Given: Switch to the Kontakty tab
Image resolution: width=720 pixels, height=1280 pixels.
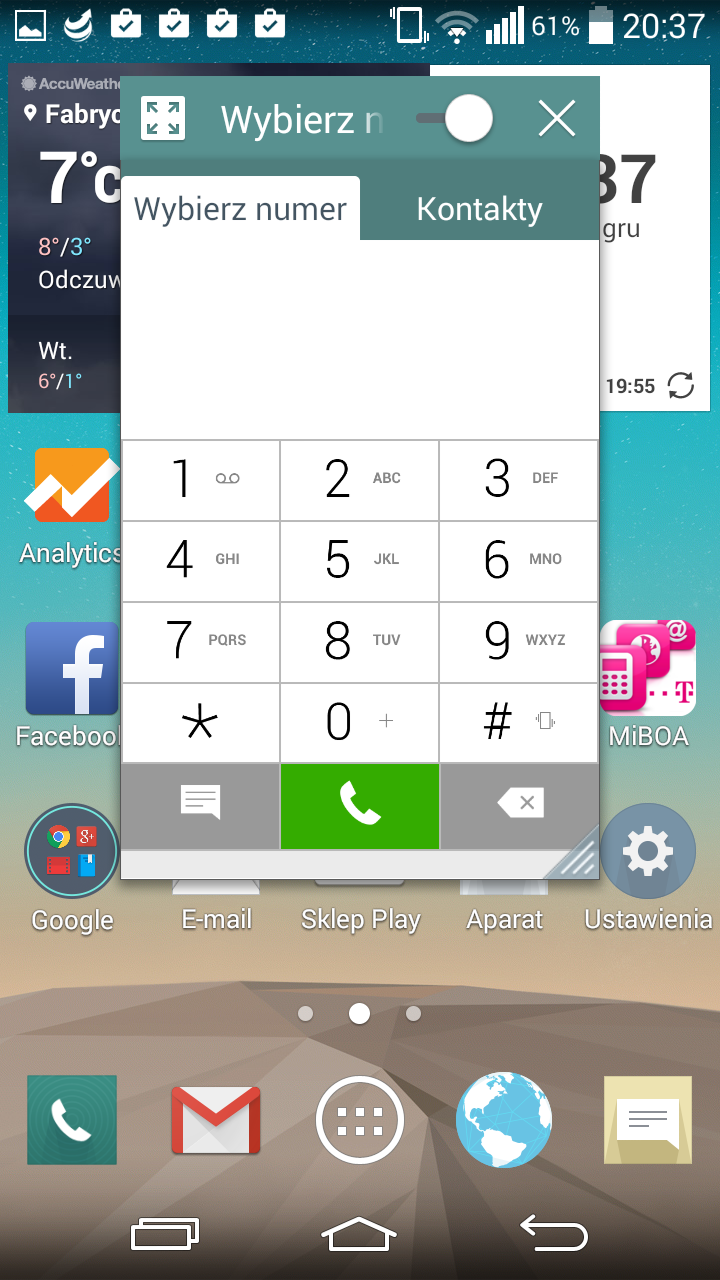Looking at the screenshot, I should [x=479, y=209].
